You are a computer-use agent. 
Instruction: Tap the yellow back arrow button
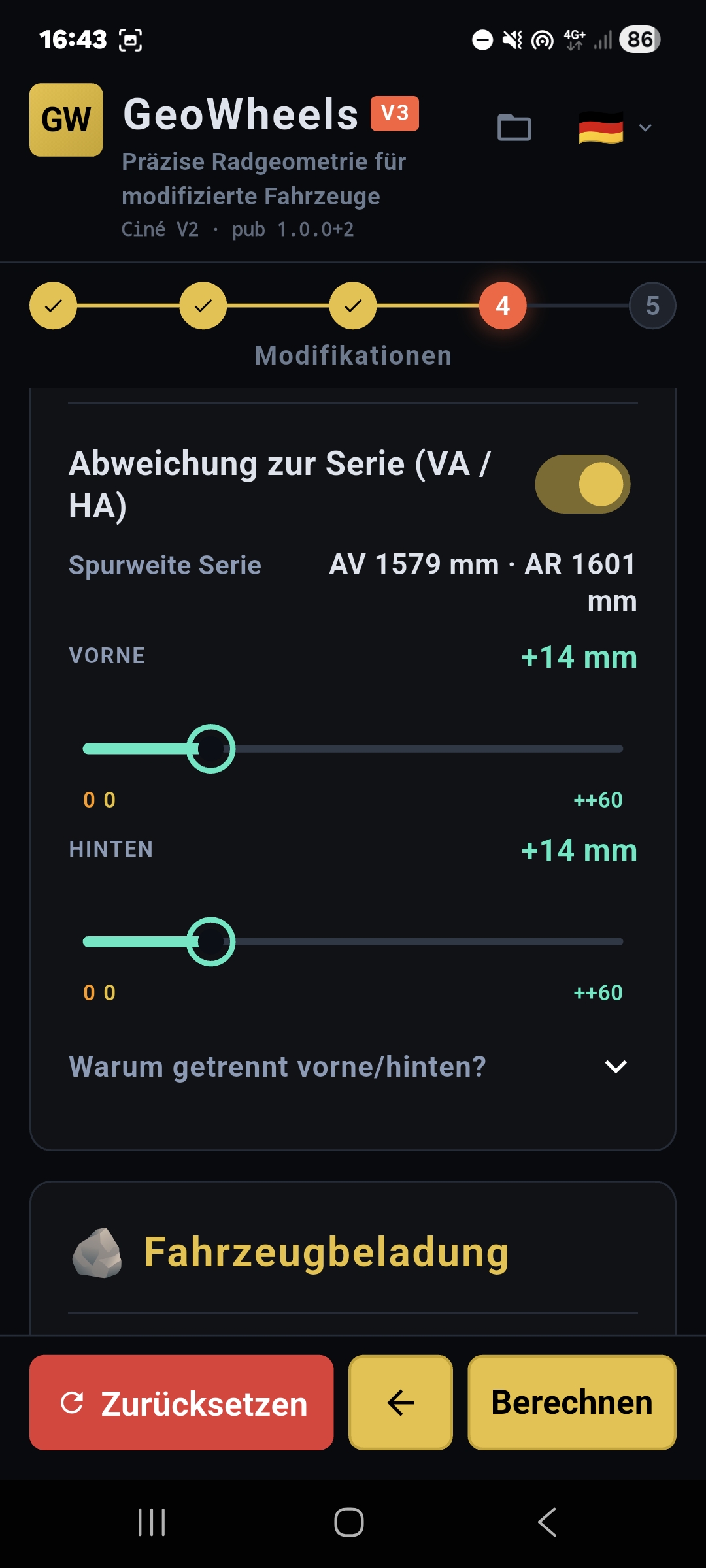[x=399, y=1402]
